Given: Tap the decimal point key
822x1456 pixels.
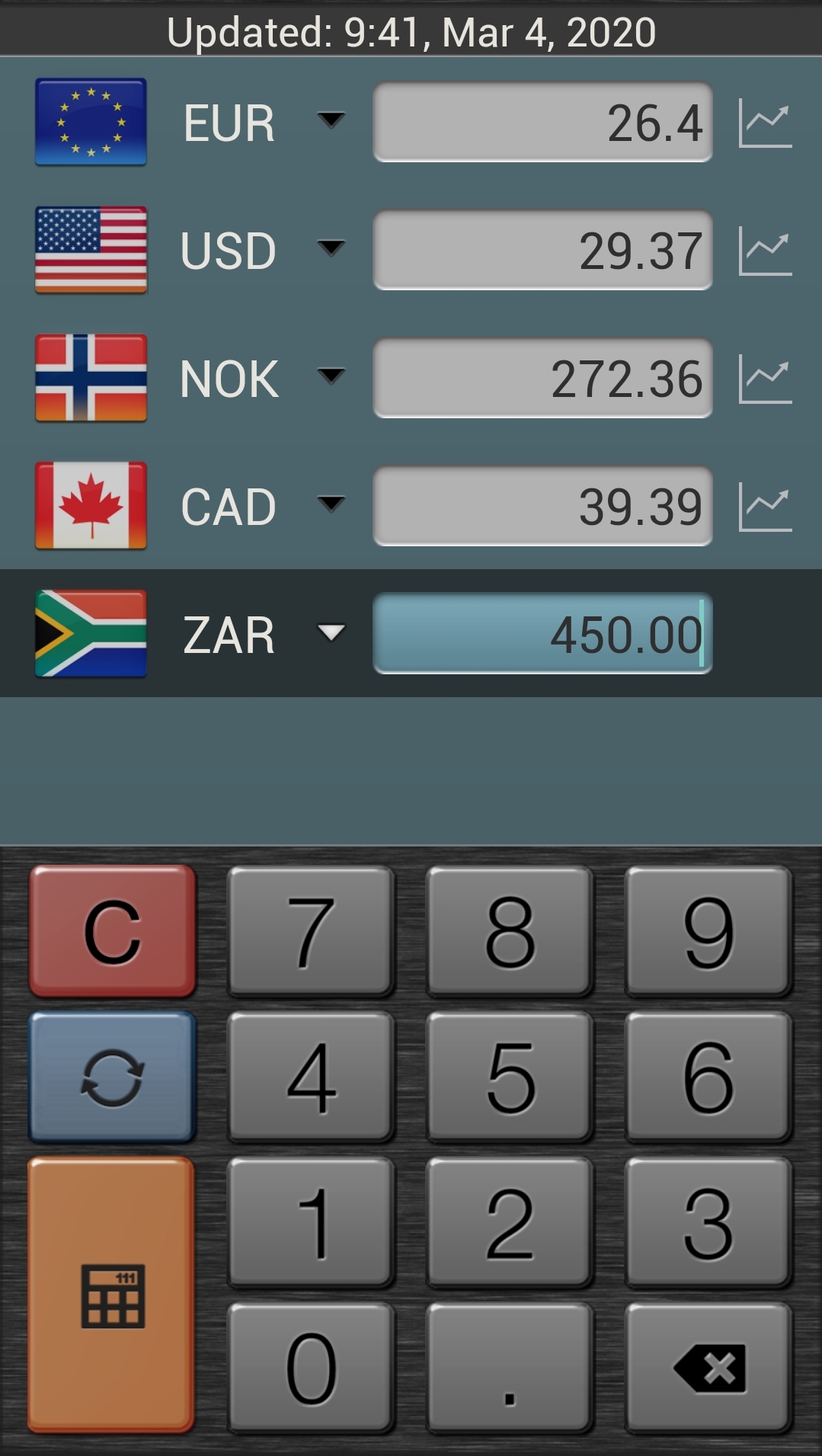Looking at the screenshot, I should point(510,1368).
